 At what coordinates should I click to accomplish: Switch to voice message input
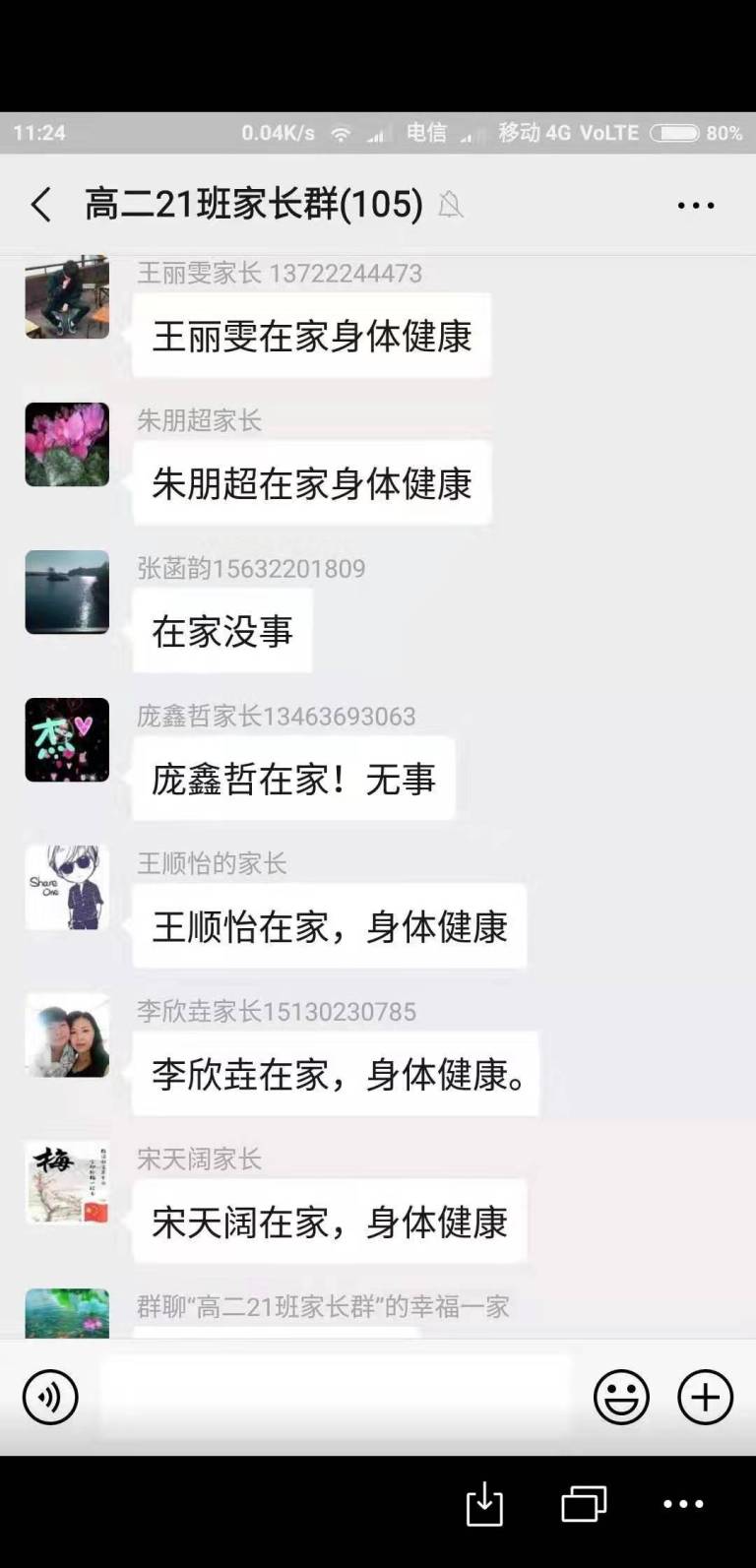(x=50, y=1396)
